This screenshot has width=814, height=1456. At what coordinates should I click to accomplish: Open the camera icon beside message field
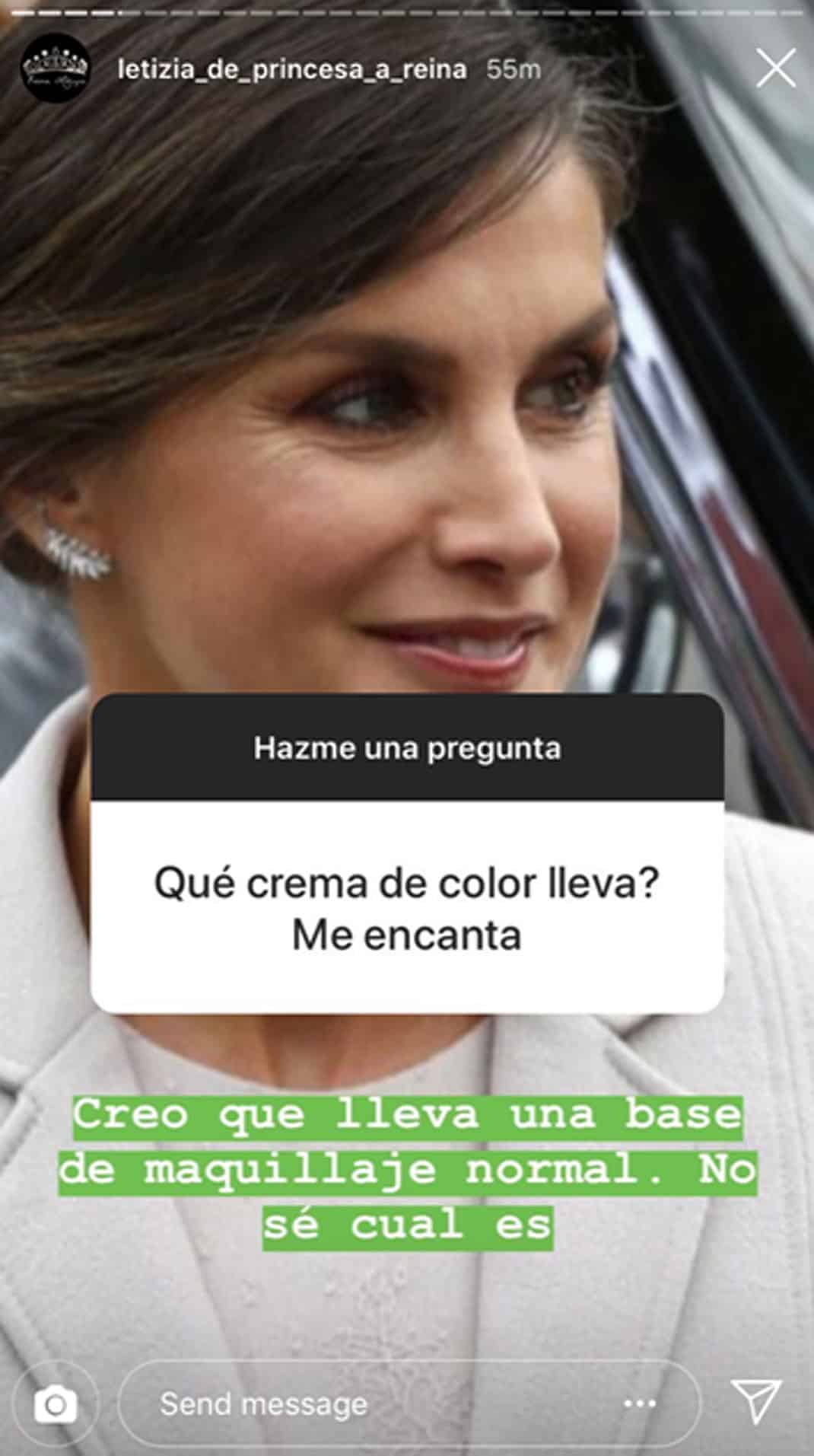click(x=56, y=1403)
